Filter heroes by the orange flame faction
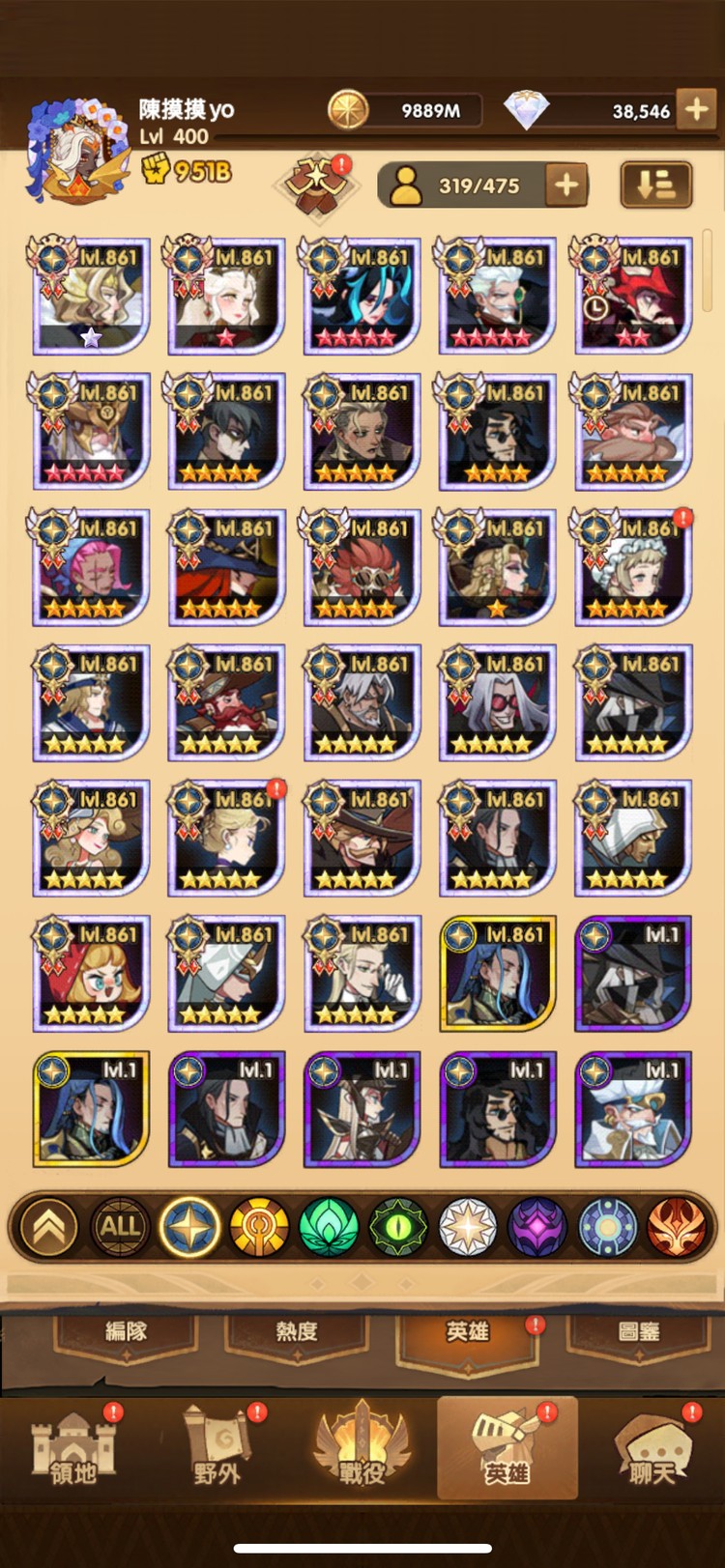725x1568 pixels. click(677, 1227)
